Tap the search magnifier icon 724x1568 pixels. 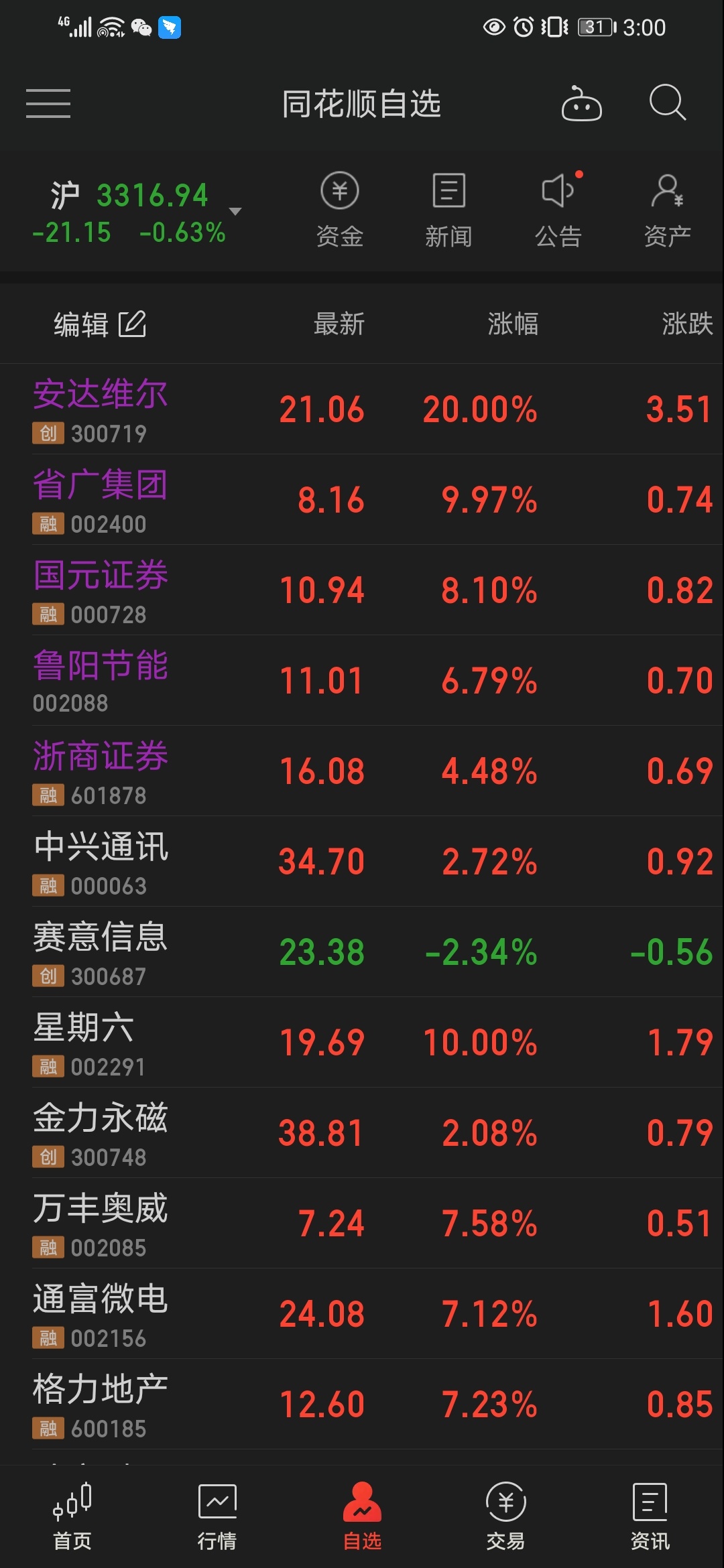[x=668, y=102]
